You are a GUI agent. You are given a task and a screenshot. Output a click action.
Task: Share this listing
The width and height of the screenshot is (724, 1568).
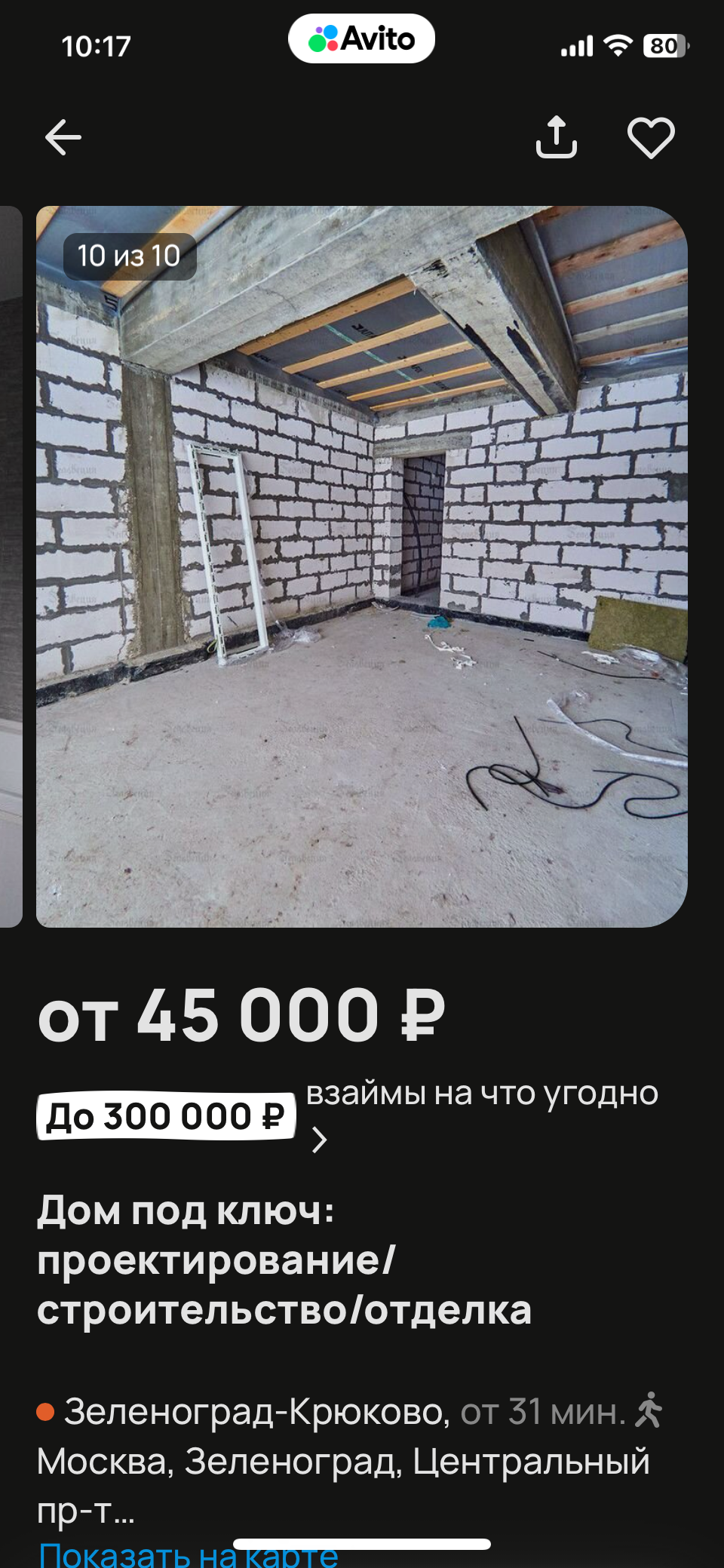[557, 137]
